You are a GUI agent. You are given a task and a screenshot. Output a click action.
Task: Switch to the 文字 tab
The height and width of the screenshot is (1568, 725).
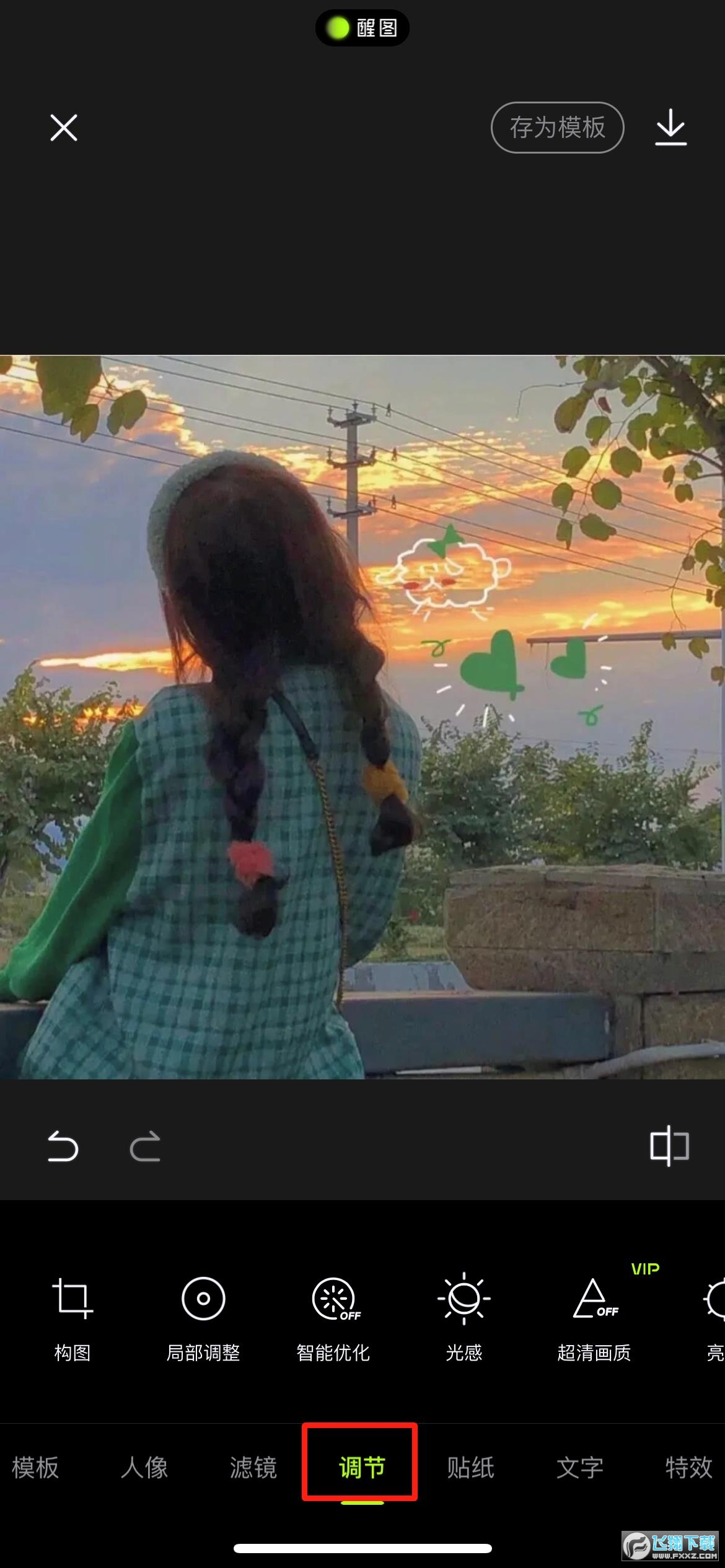tap(580, 1468)
